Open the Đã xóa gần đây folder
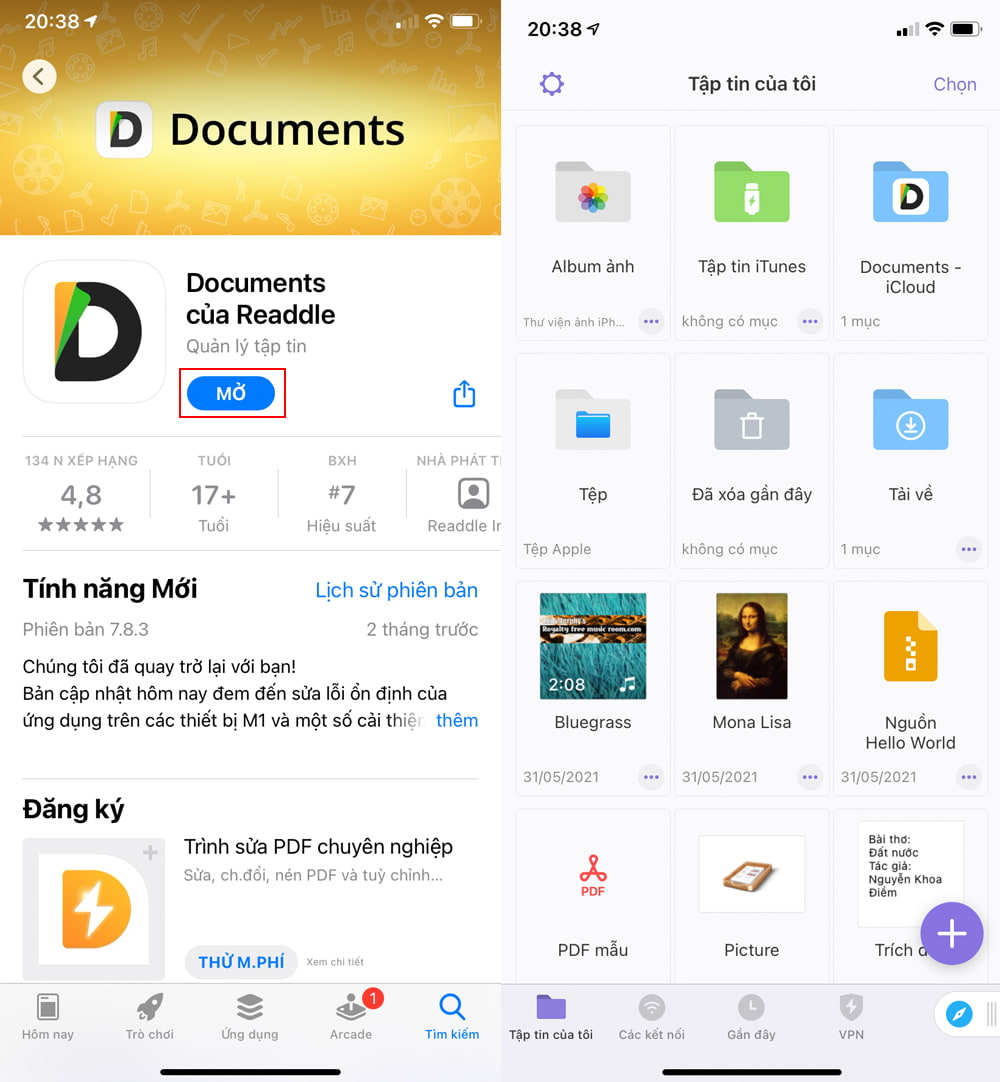Image resolution: width=1000 pixels, height=1082 pixels. tap(752, 445)
